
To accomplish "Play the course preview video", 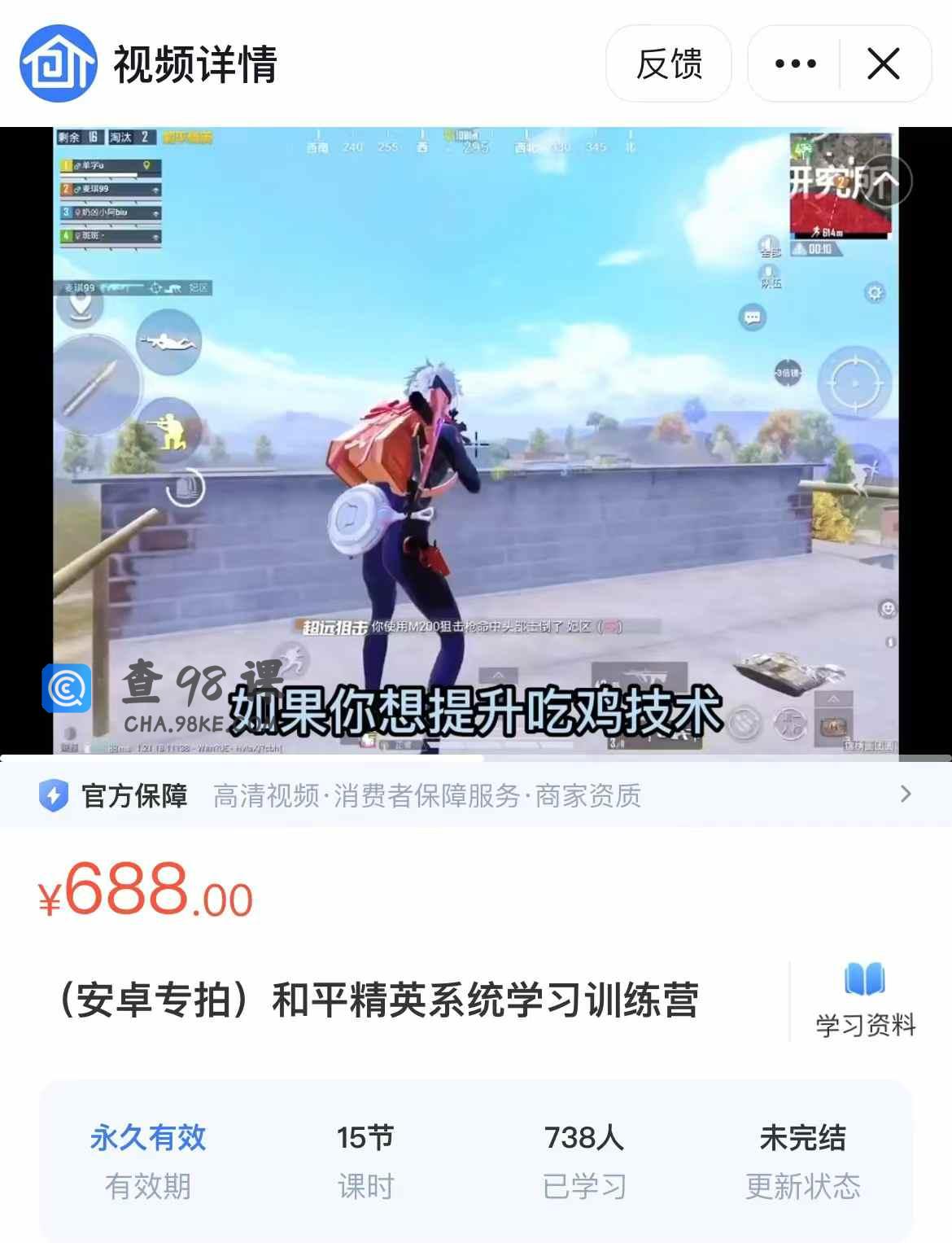I will (475, 440).
